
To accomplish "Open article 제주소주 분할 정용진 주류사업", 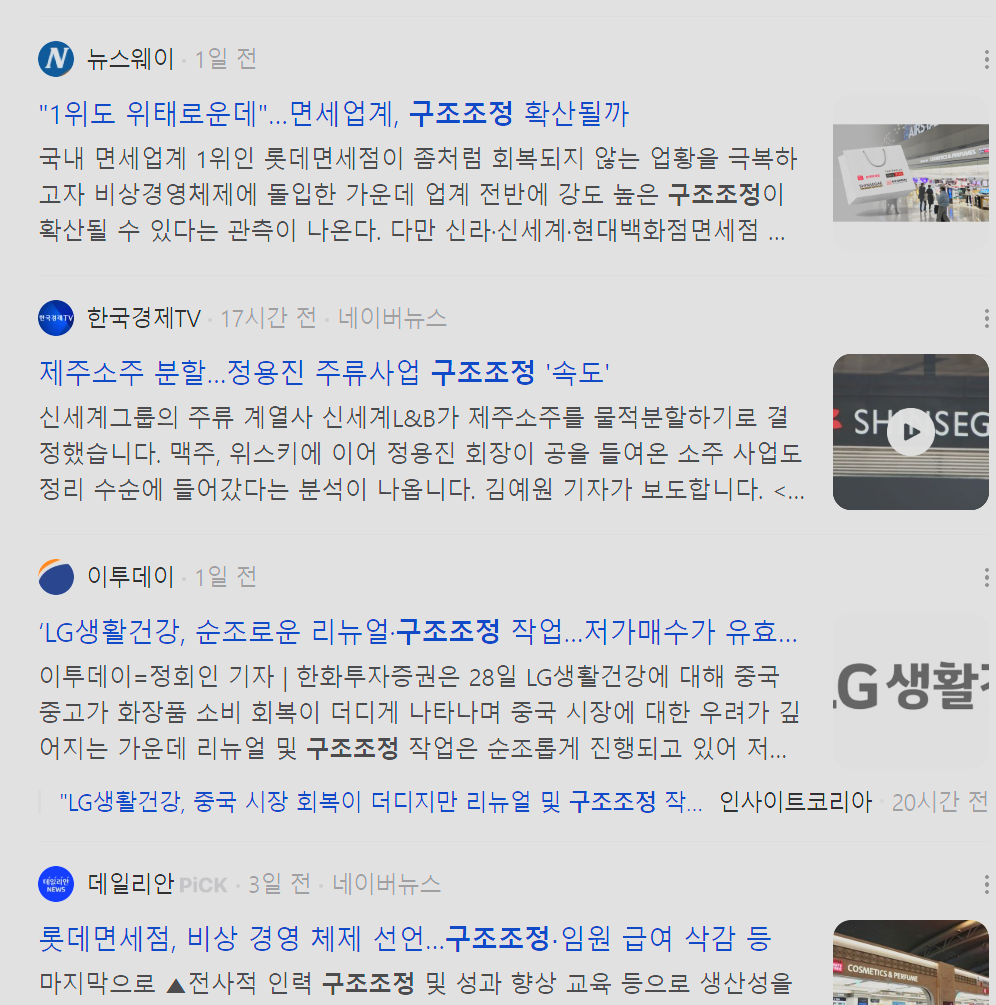I will click(324, 373).
